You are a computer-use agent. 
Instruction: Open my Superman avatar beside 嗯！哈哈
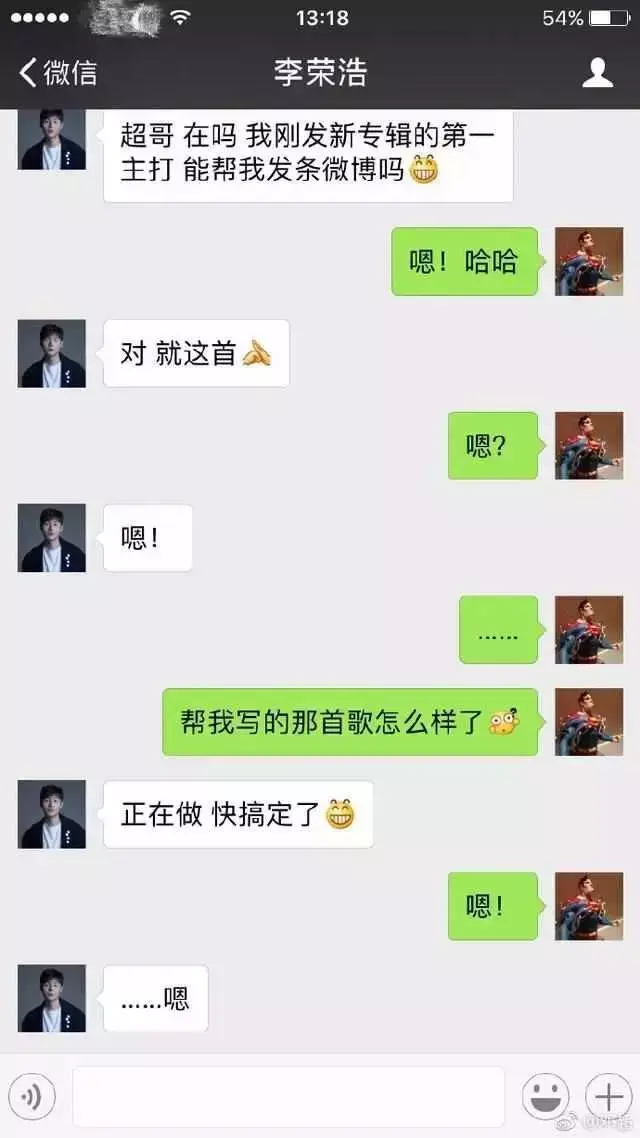tap(589, 261)
